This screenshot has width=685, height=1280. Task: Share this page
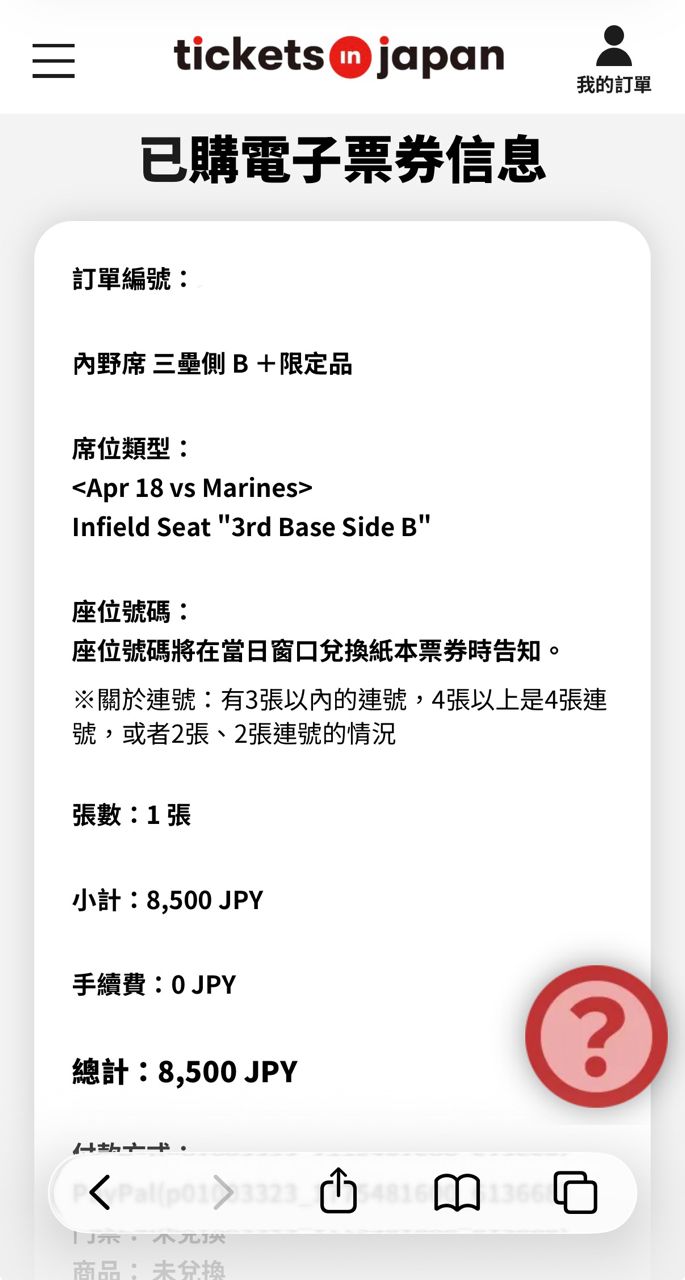point(338,1192)
